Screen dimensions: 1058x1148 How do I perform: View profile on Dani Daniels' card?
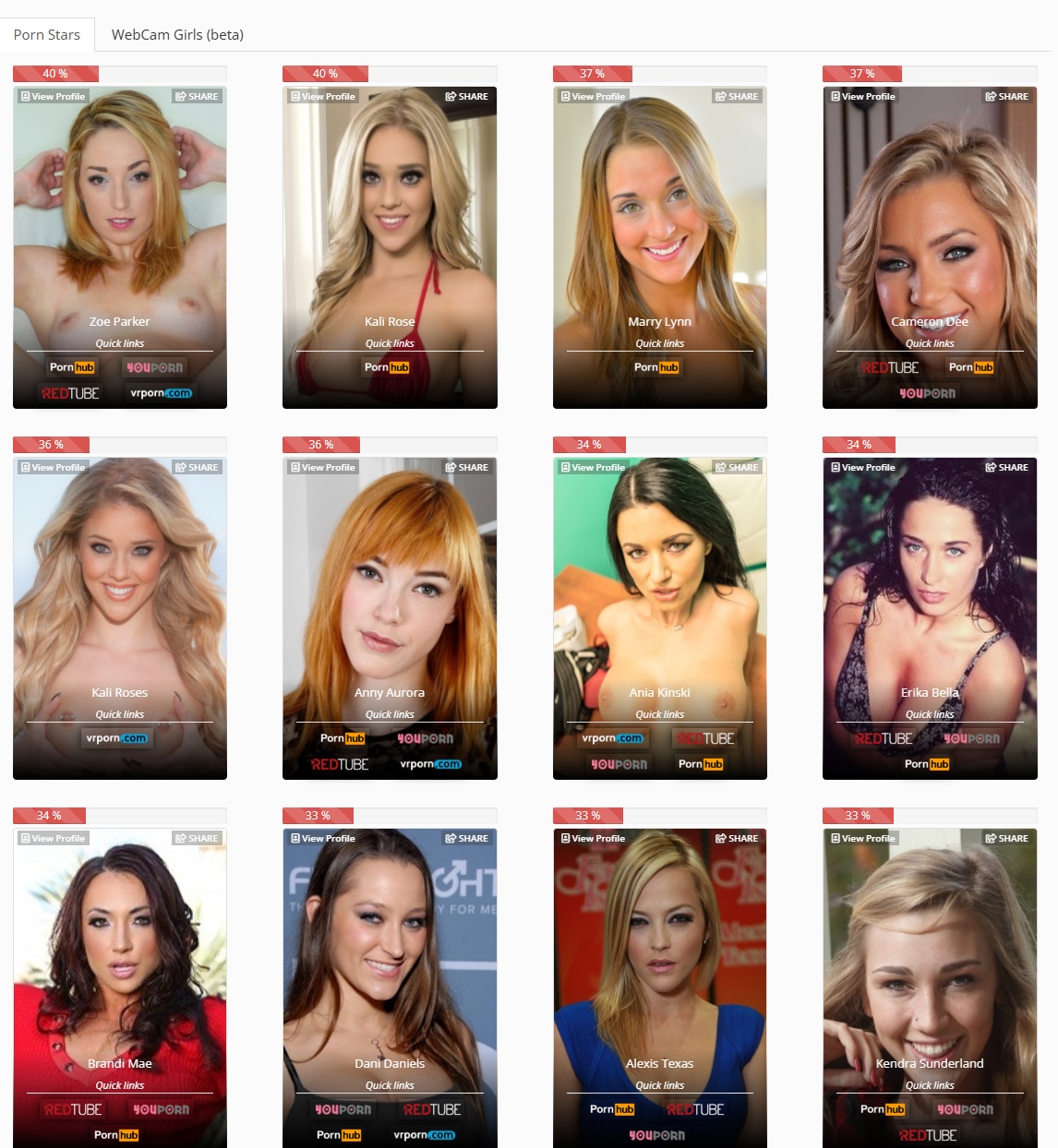click(322, 838)
